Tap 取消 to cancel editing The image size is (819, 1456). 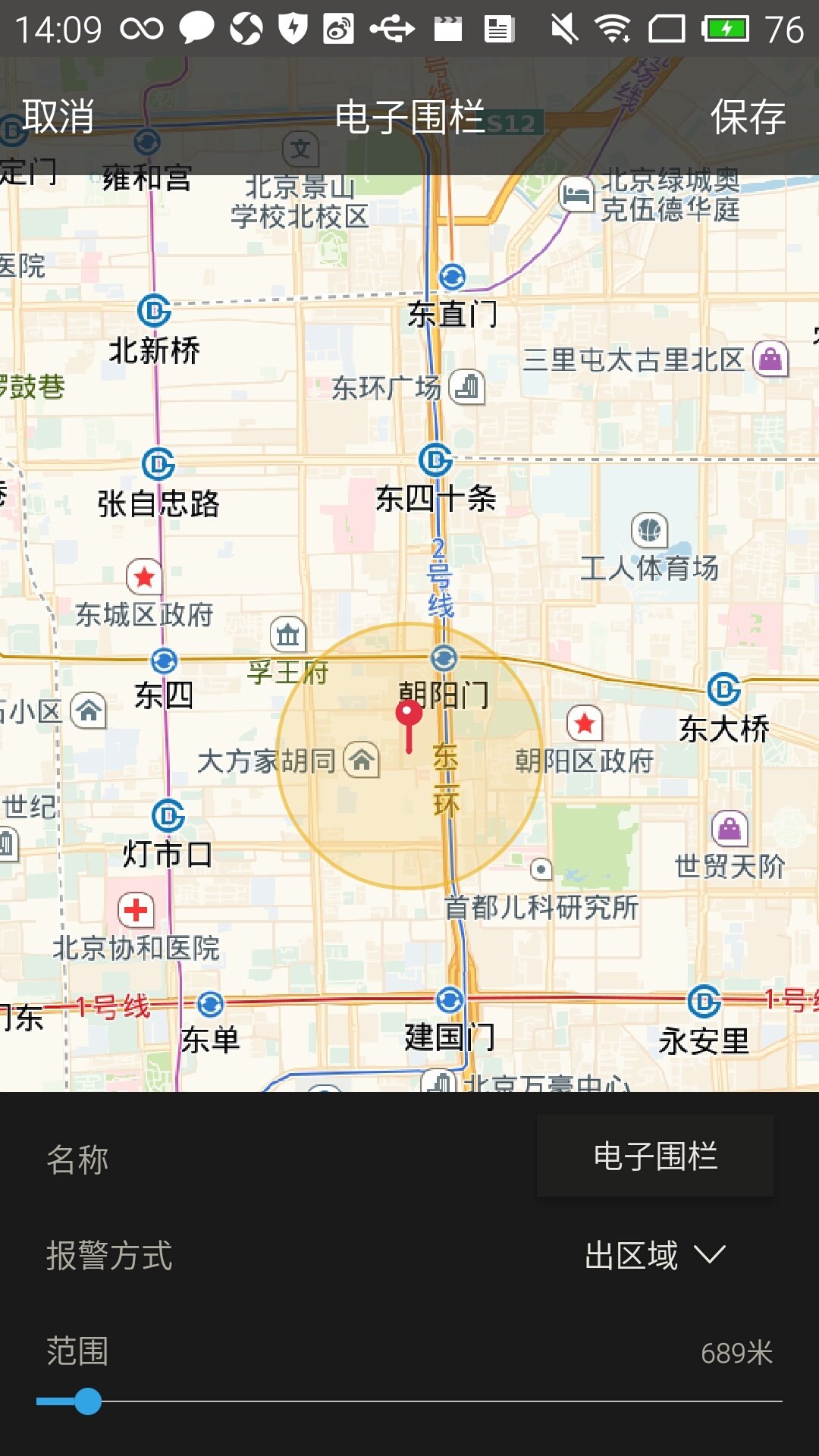[57, 119]
